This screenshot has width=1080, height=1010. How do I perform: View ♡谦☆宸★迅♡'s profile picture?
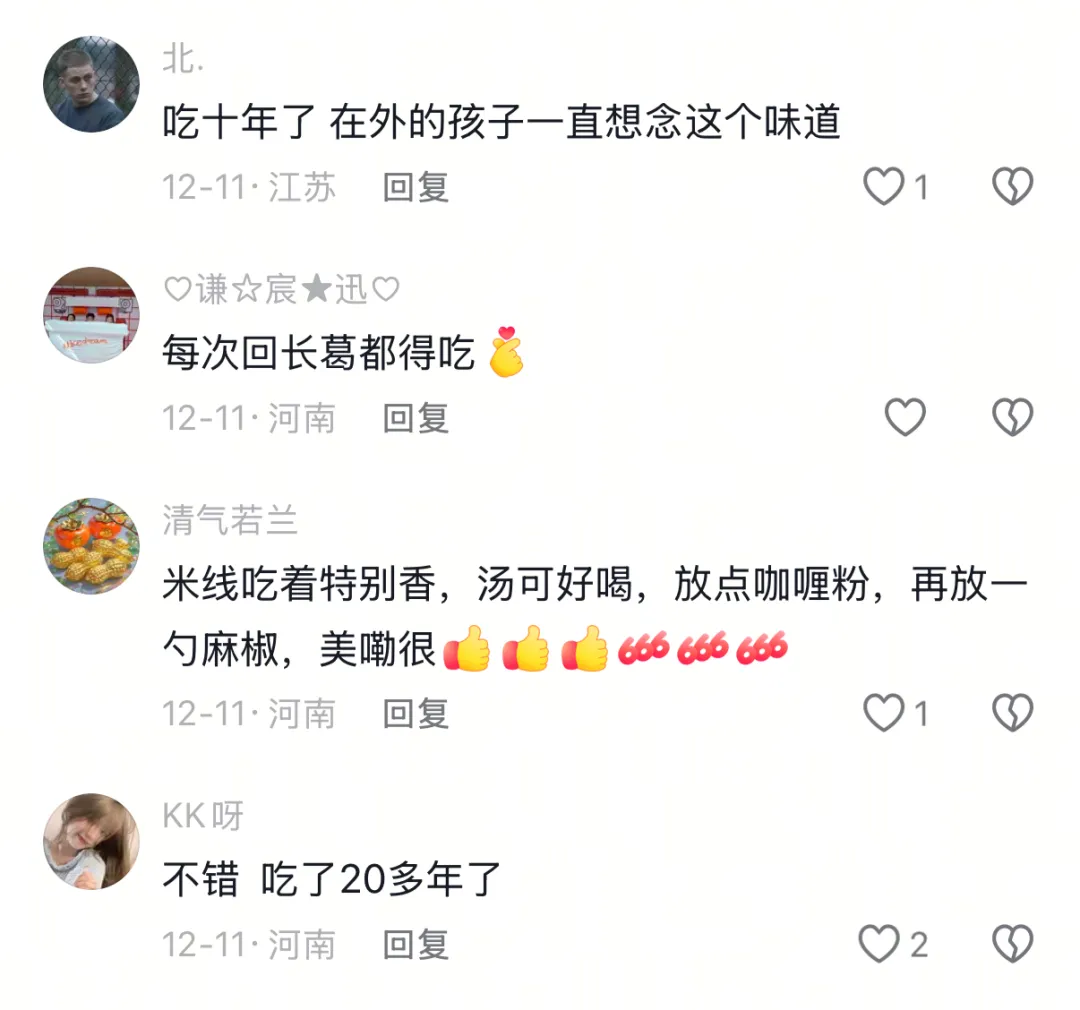[x=91, y=315]
